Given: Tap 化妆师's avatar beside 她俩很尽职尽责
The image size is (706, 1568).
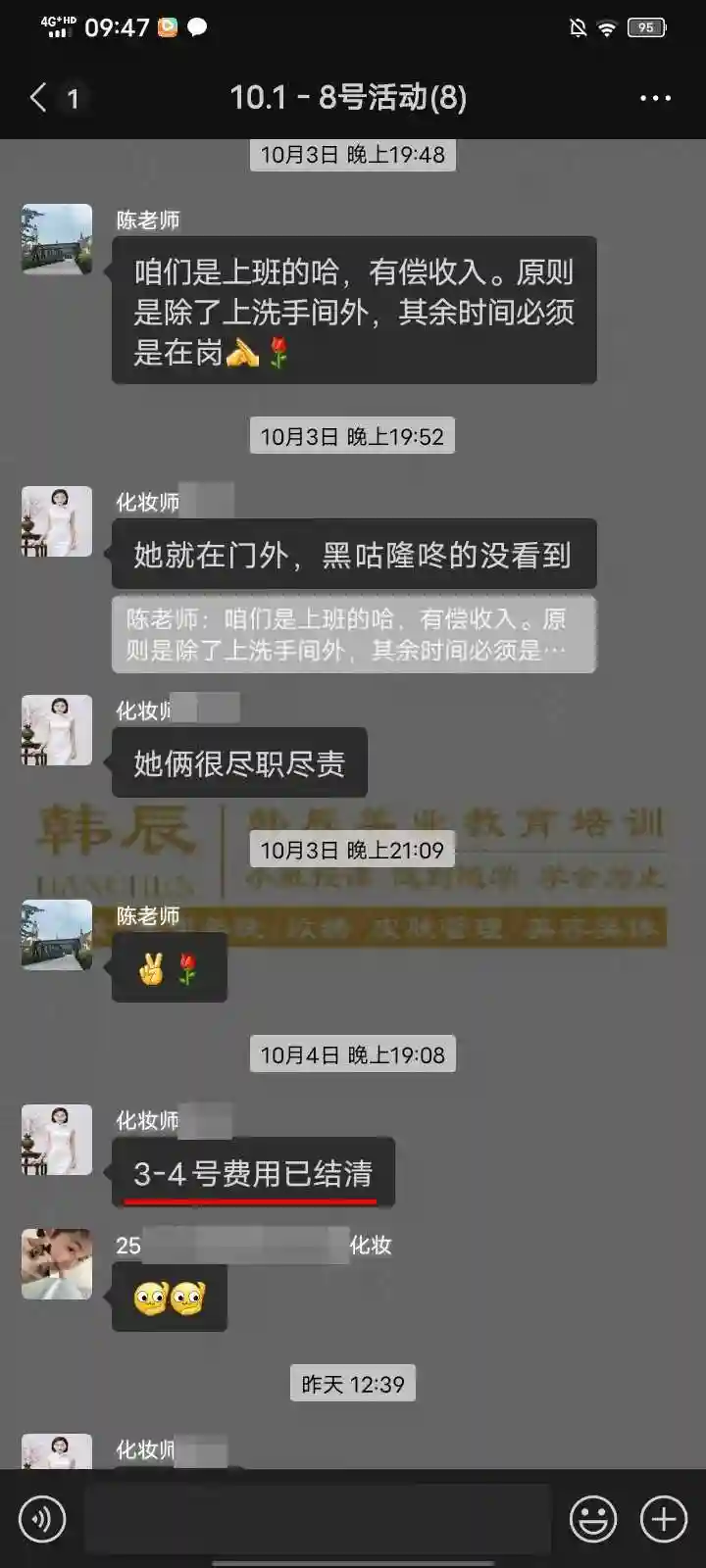Looking at the screenshot, I should coord(57,730).
